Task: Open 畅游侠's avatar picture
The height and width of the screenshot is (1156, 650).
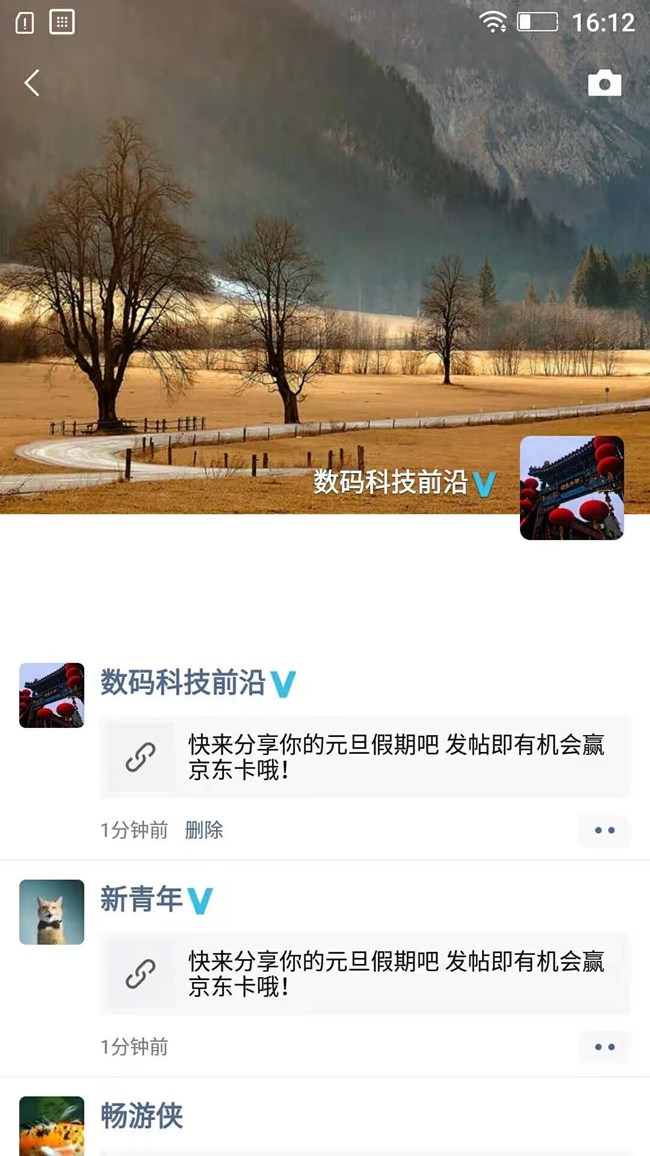Action: pyautogui.click(x=52, y=1127)
